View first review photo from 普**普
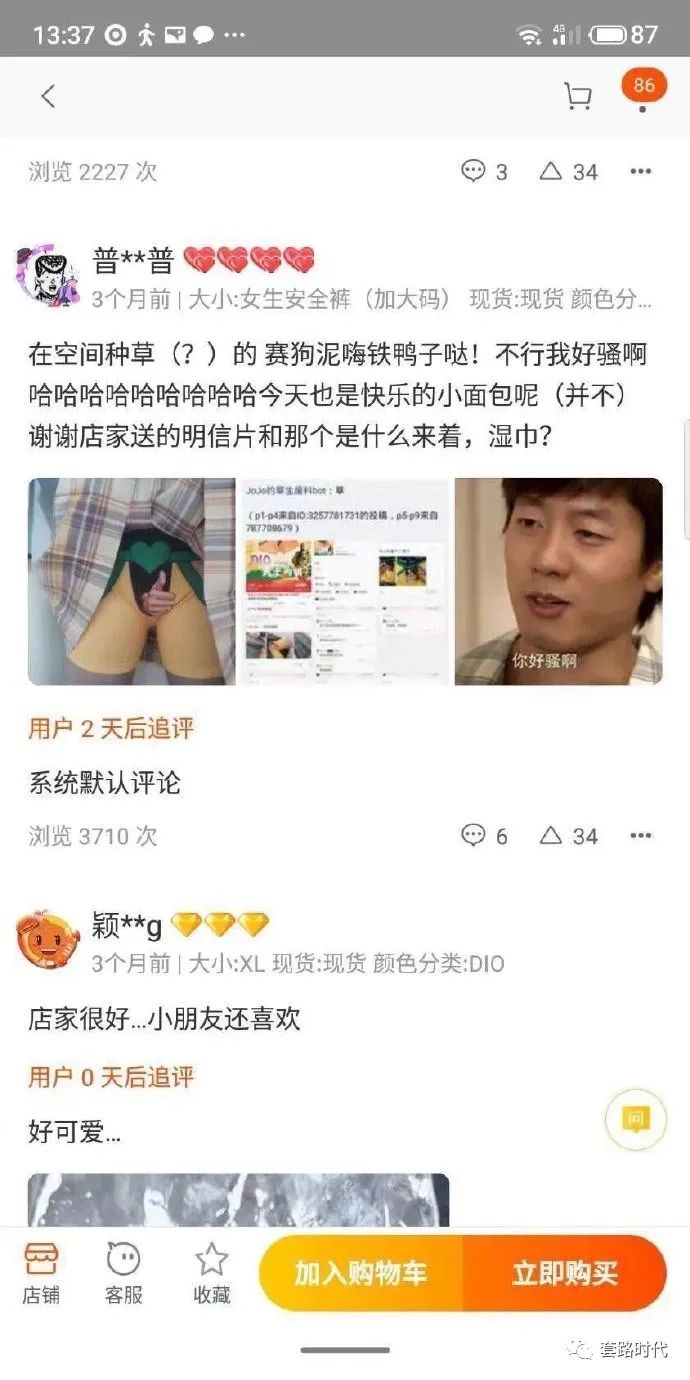Screen dimensions: 690x1380 tap(131, 581)
